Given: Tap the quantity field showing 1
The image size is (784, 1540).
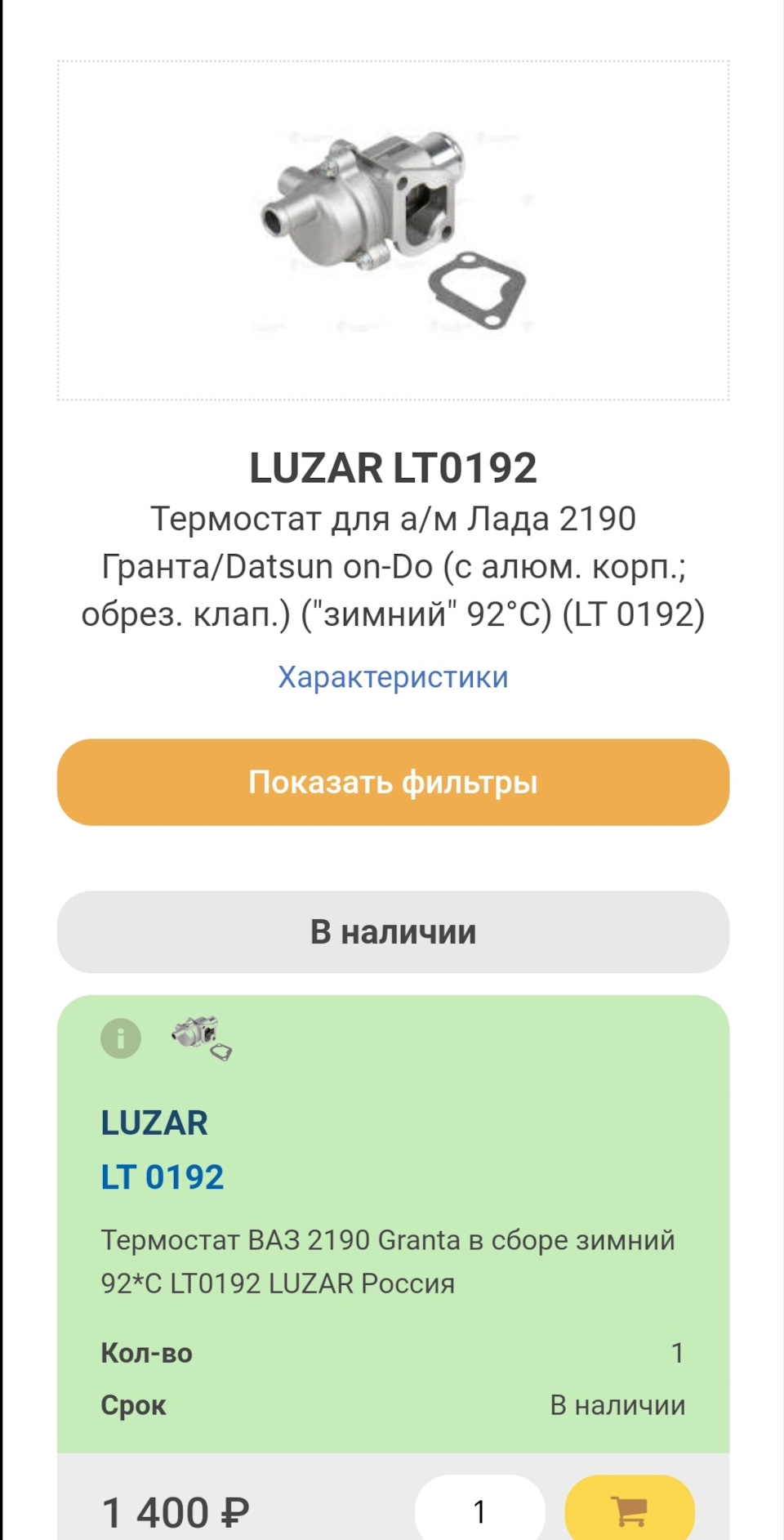Looking at the screenshot, I should [479, 1511].
